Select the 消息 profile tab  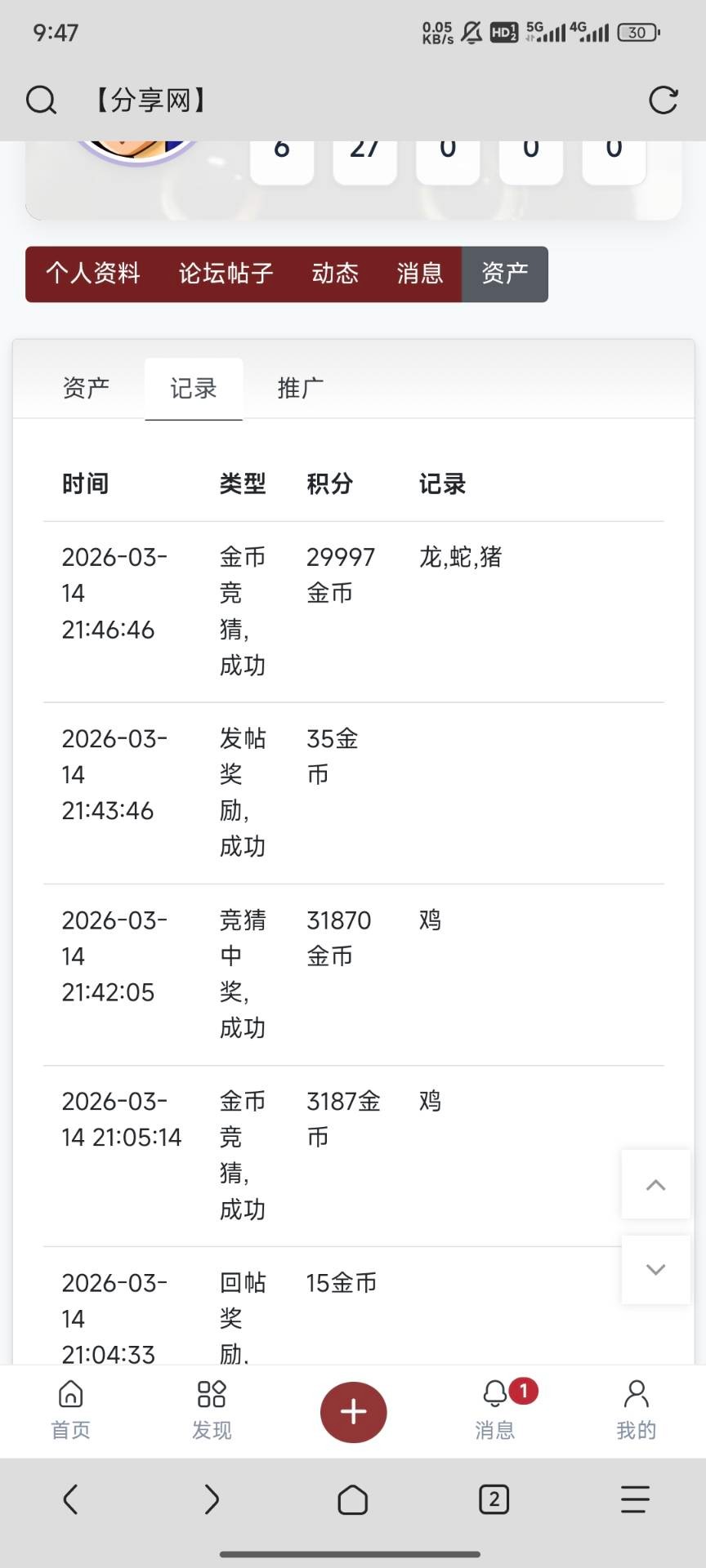tap(420, 274)
